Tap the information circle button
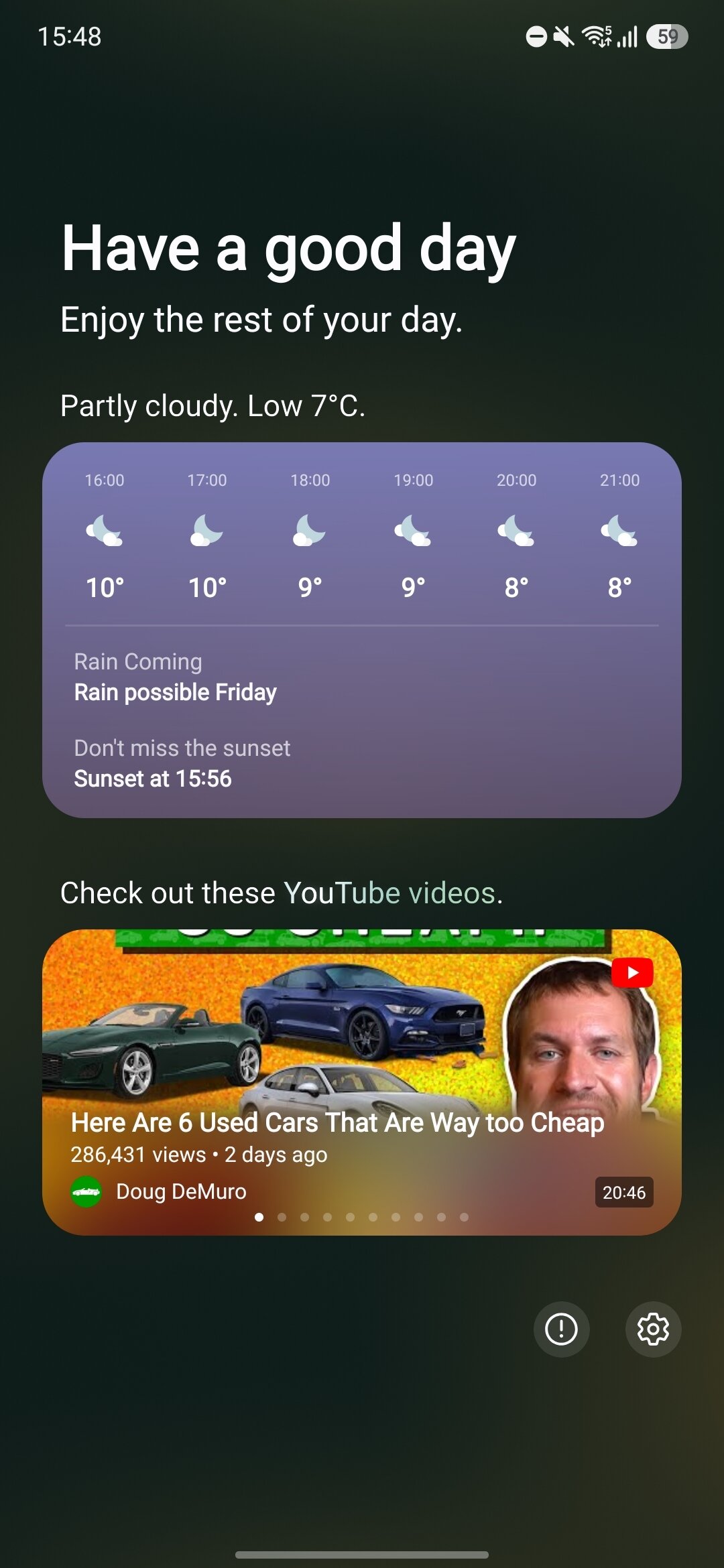This screenshot has width=724, height=1568. point(562,1329)
